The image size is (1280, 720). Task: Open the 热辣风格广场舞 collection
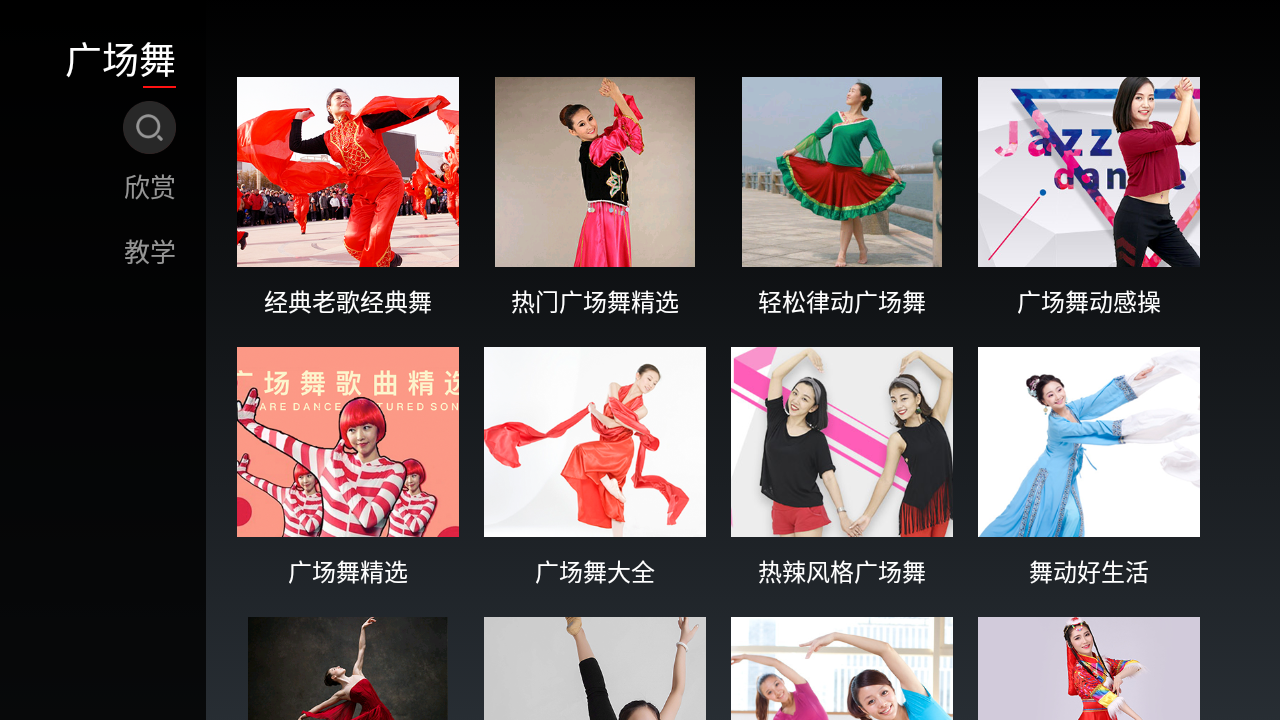point(842,443)
